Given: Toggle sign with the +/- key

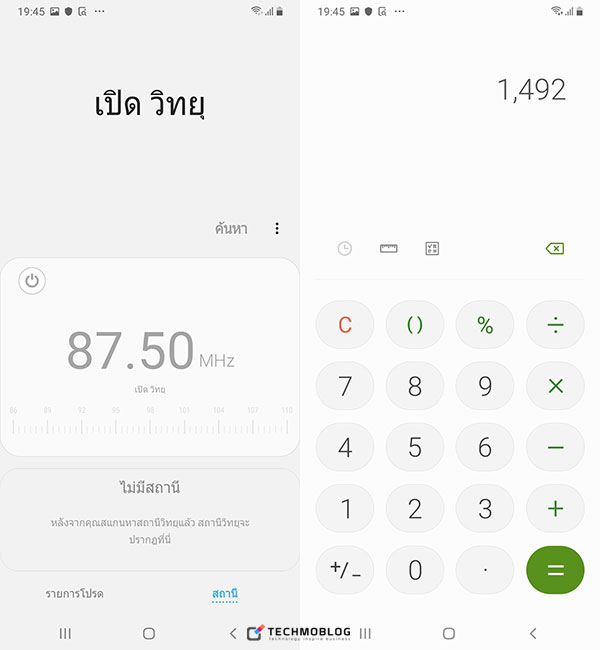Looking at the screenshot, I should [x=345, y=570].
